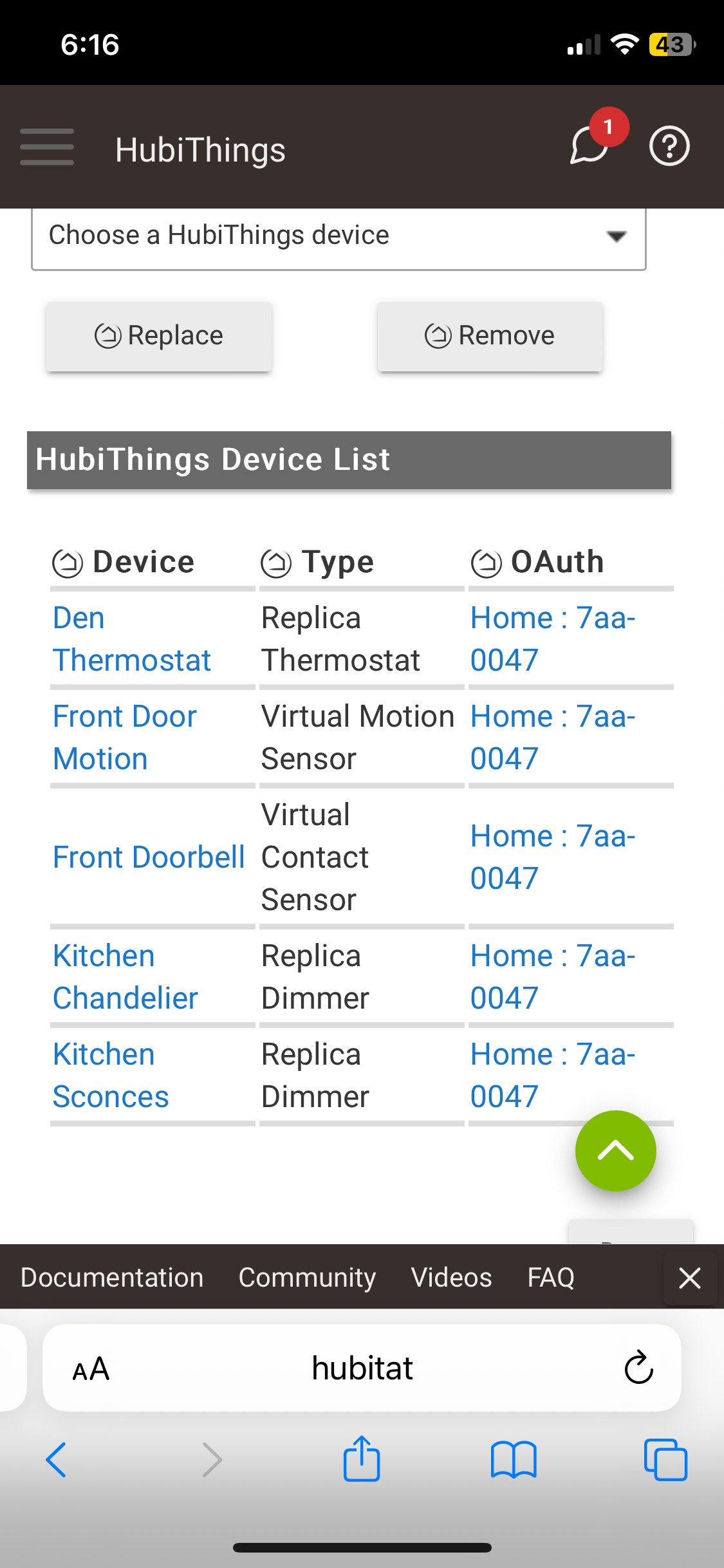Expand the Choose a HubiThings device dropdown
Screen dimensions: 724x1568
(339, 237)
